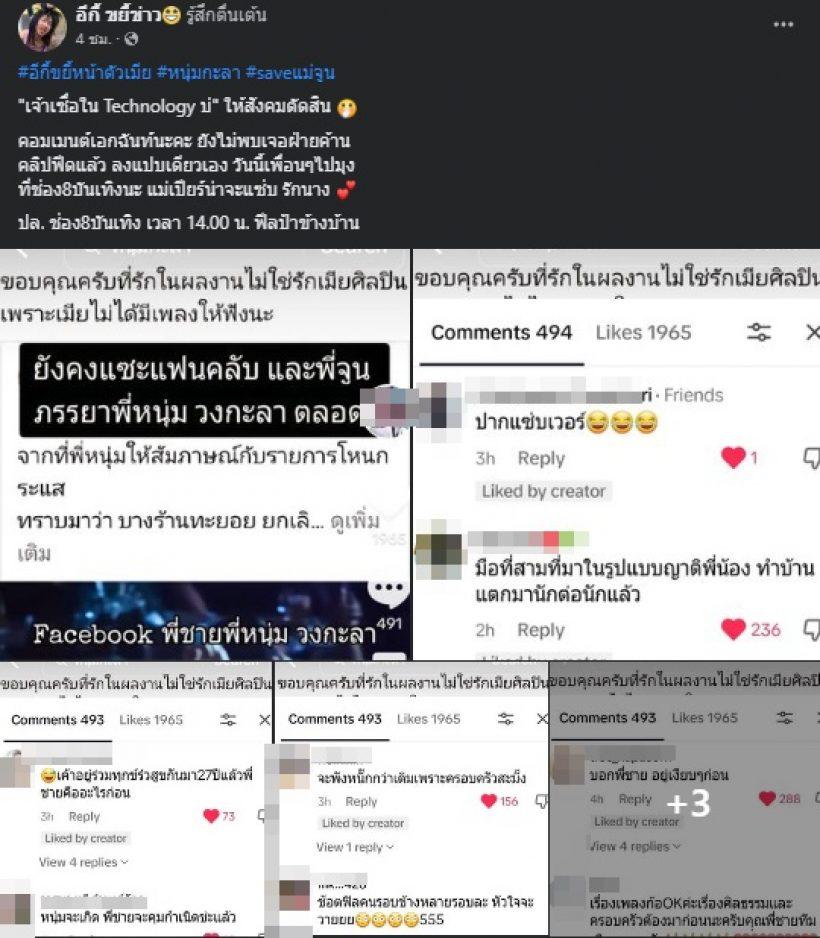Open the post's overflow menu

coord(783,25)
